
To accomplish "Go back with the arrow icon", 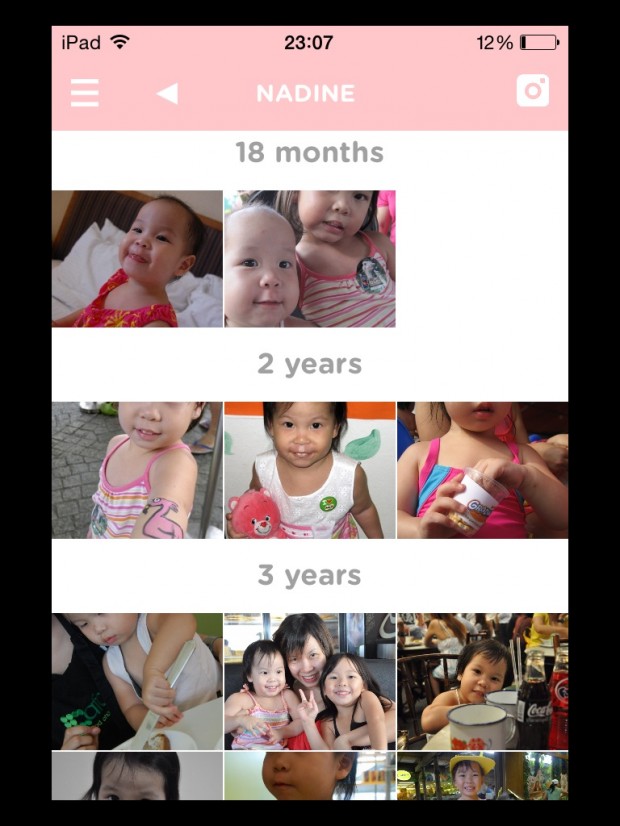I will click(167, 94).
